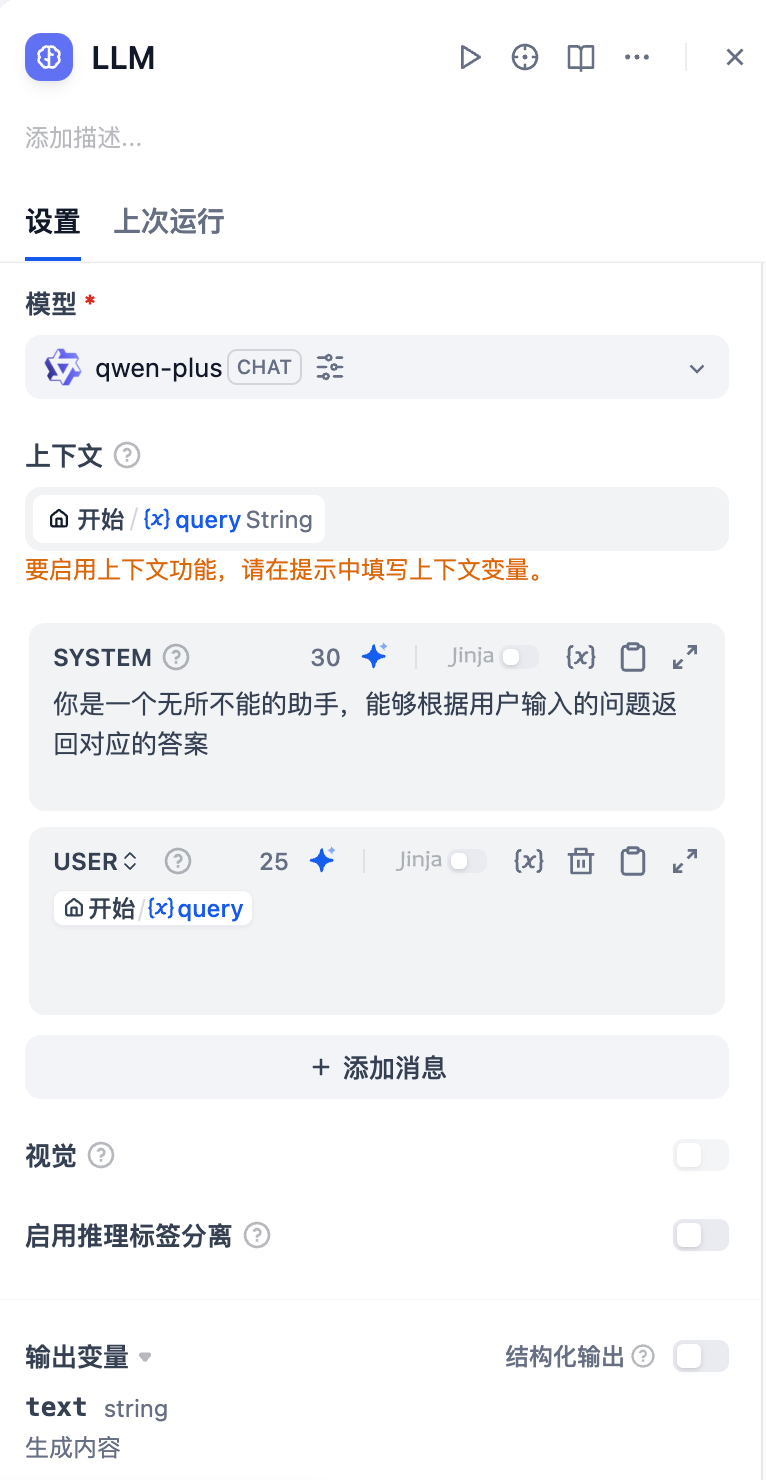
Task: Switch to the 上次运行 tab
Action: [169, 221]
